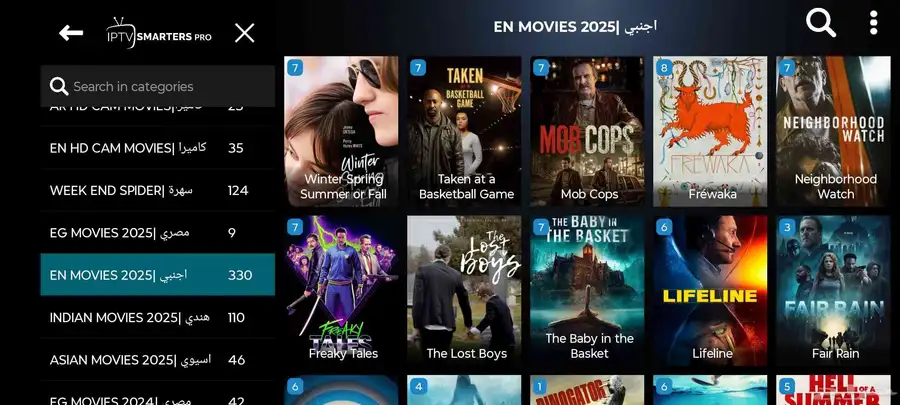Open the Neighborhood Watch movie
The height and width of the screenshot is (405, 900).
pos(834,130)
